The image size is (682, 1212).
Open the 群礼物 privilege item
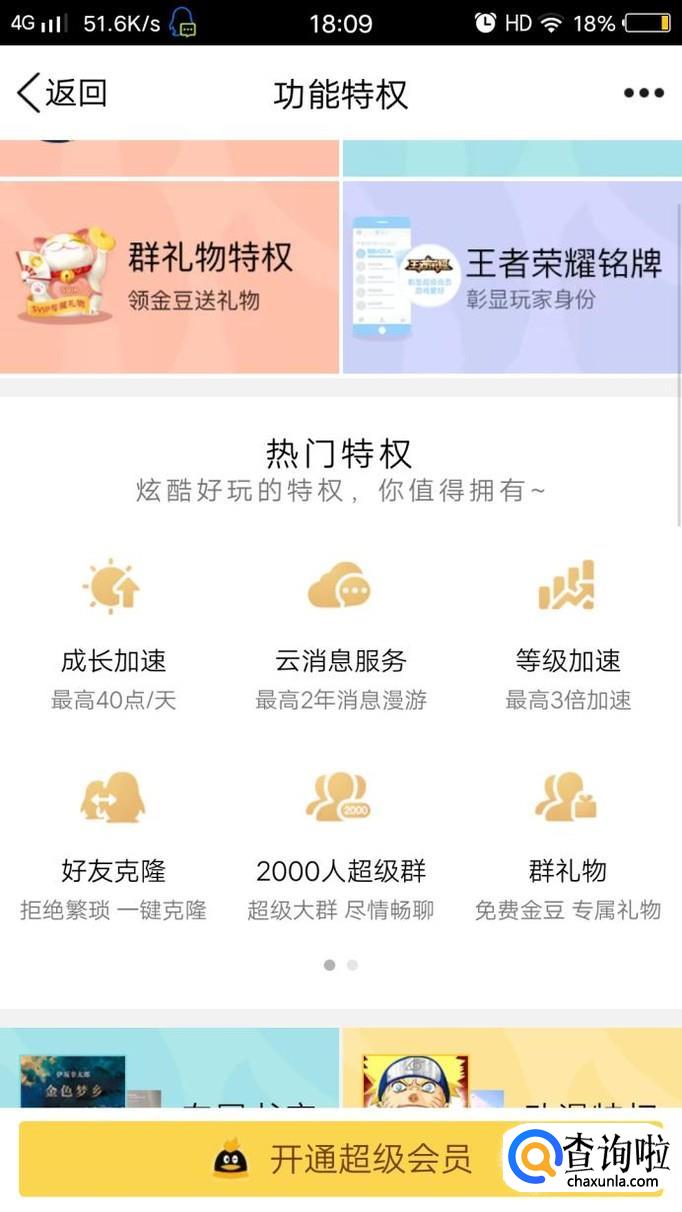pos(567,845)
